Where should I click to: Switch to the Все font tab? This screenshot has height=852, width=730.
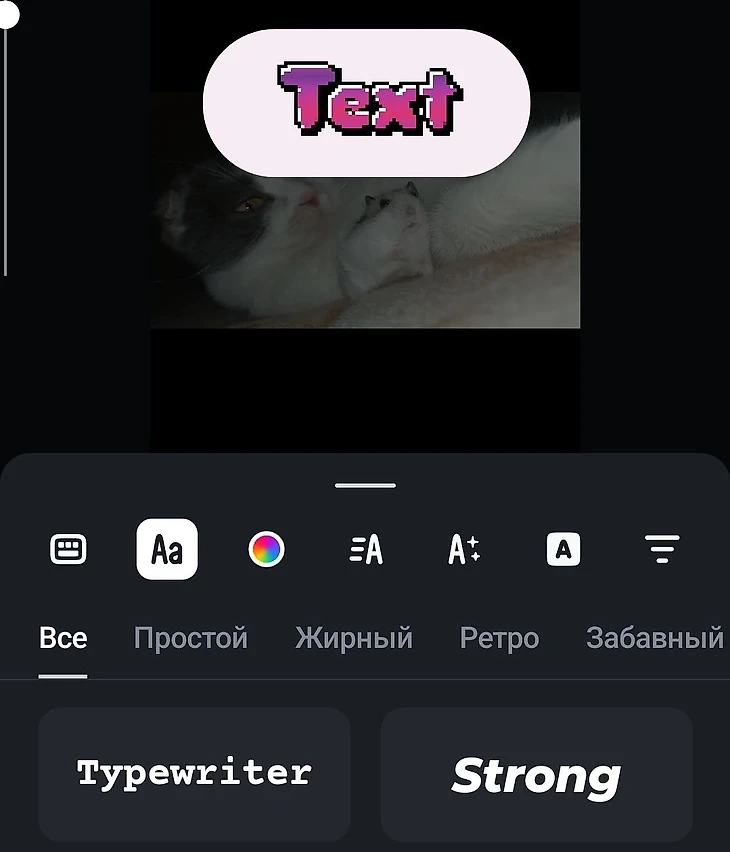(x=63, y=638)
